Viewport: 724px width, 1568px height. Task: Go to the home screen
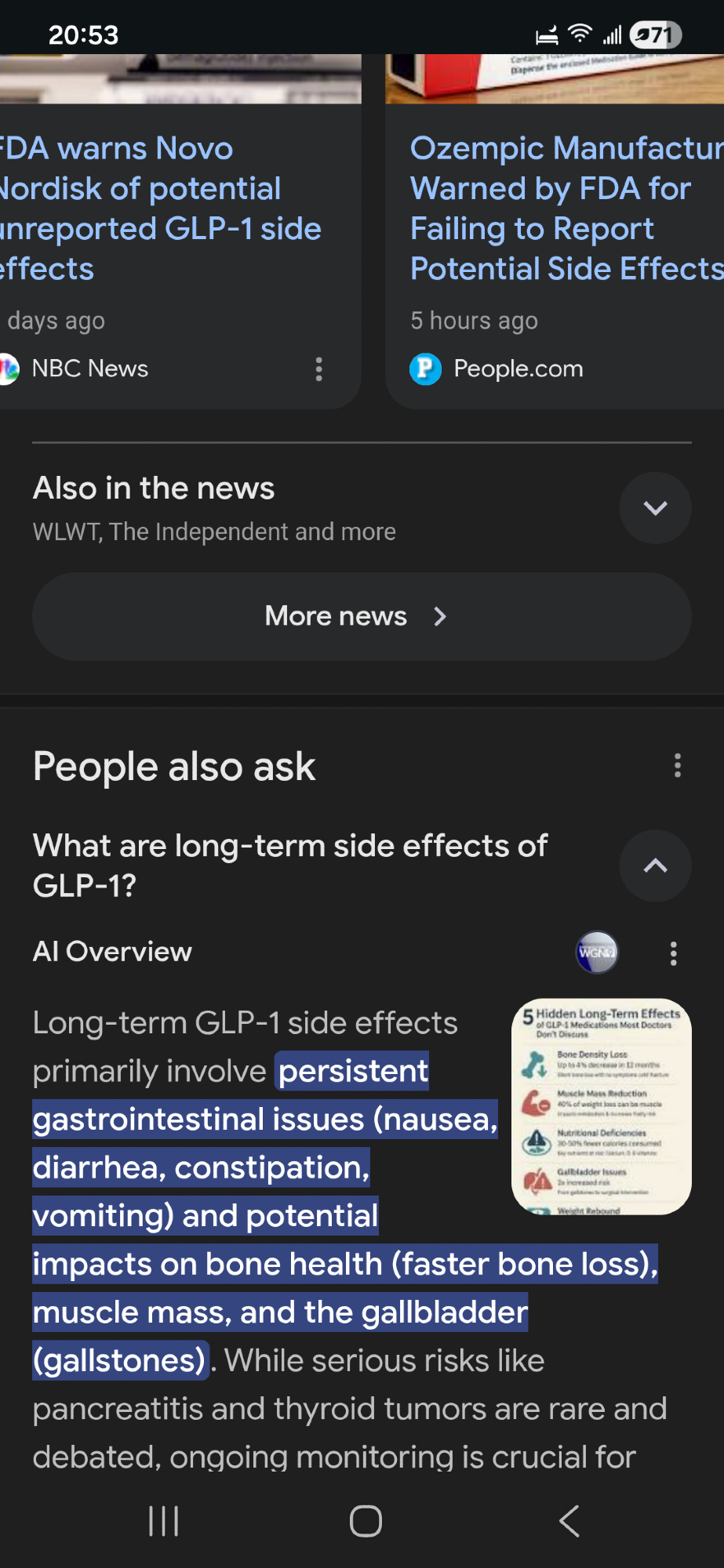(x=366, y=1521)
